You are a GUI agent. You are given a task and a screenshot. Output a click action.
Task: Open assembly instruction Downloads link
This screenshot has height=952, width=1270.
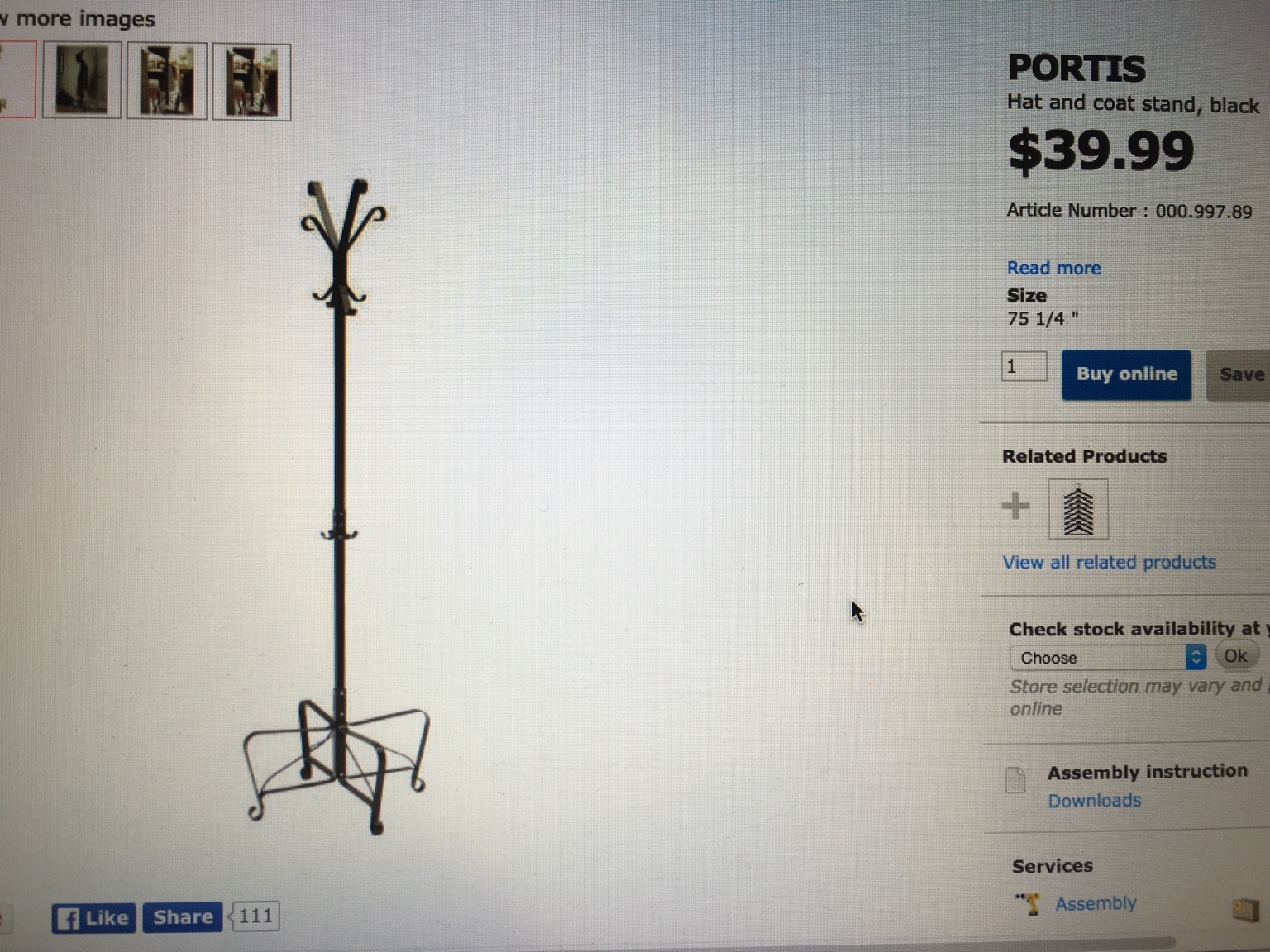[1094, 801]
